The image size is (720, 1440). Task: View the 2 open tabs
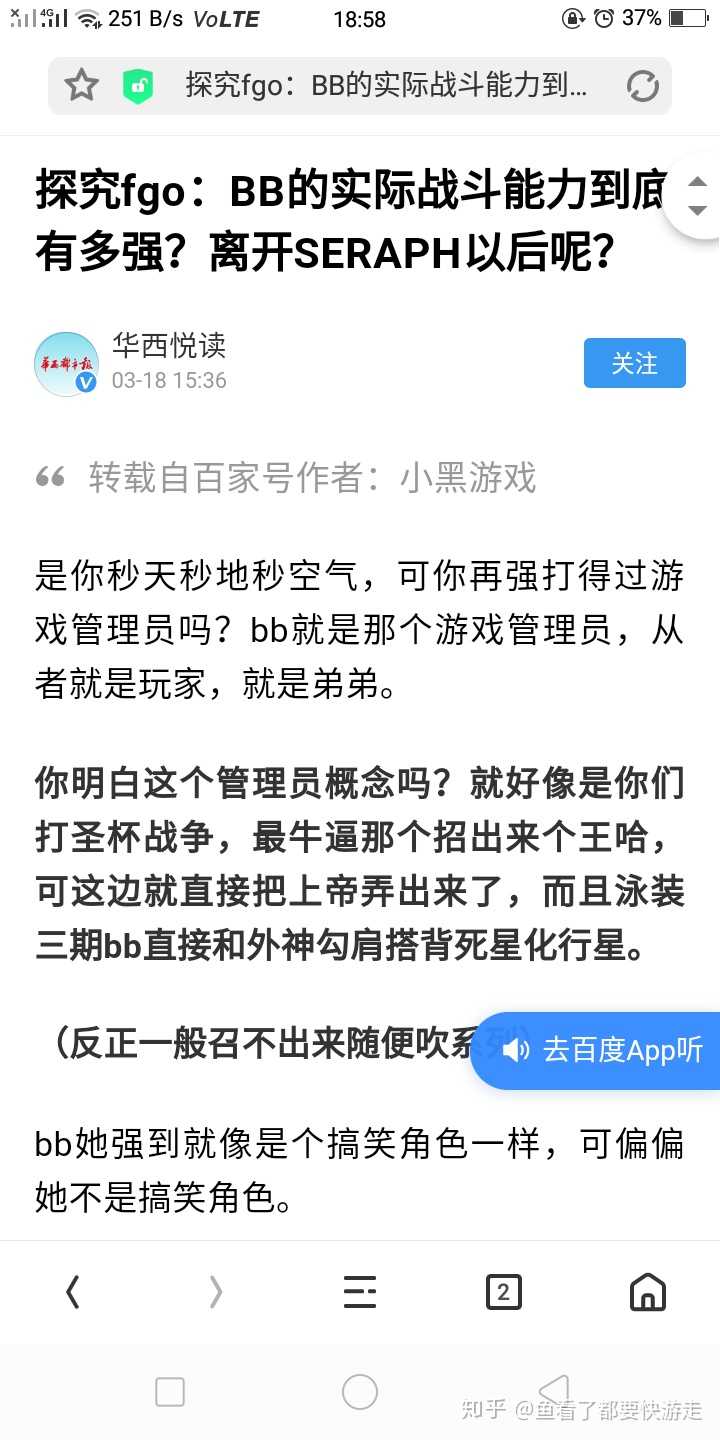coord(503,1293)
